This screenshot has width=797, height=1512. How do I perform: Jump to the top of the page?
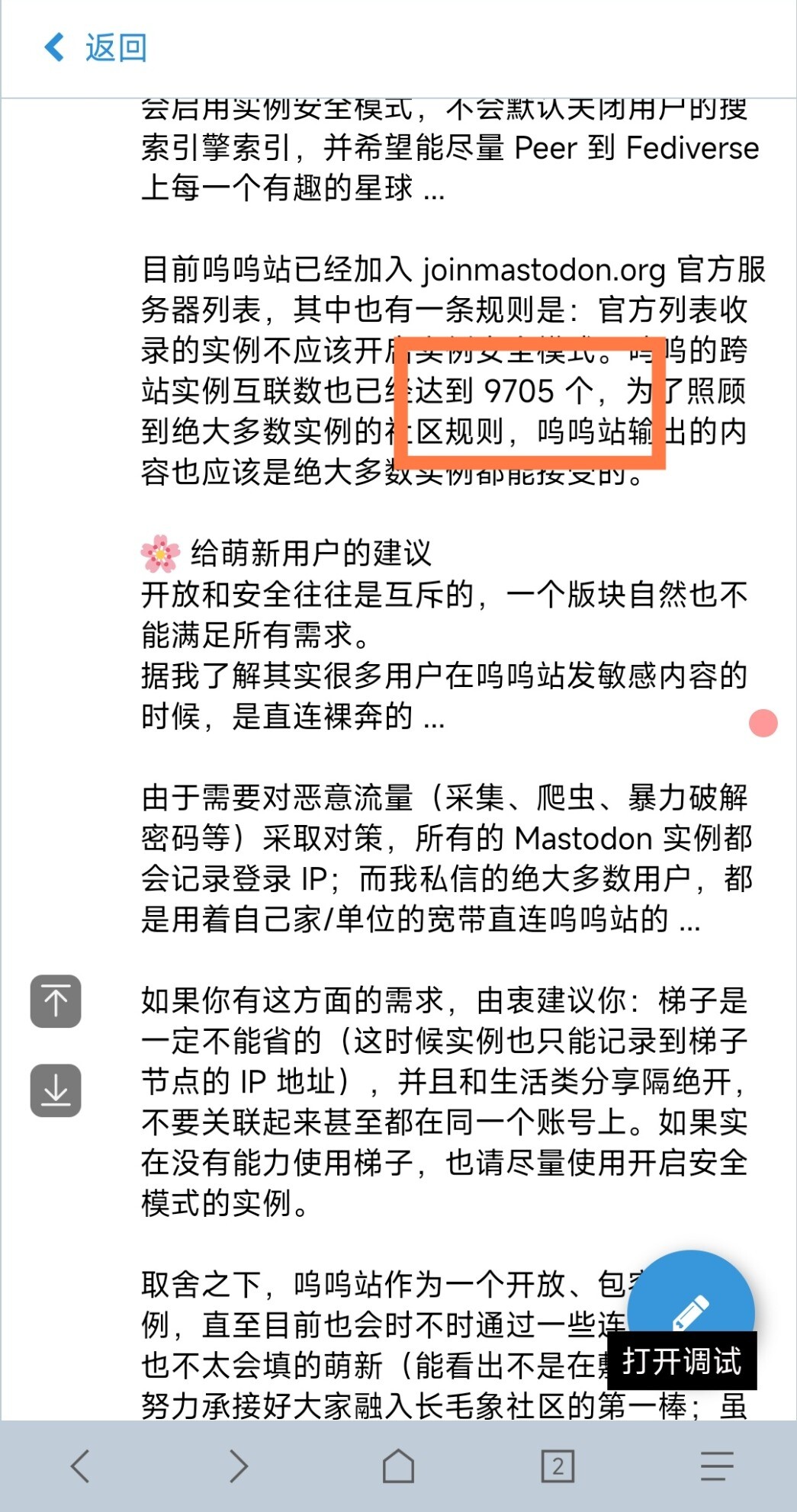56,1001
